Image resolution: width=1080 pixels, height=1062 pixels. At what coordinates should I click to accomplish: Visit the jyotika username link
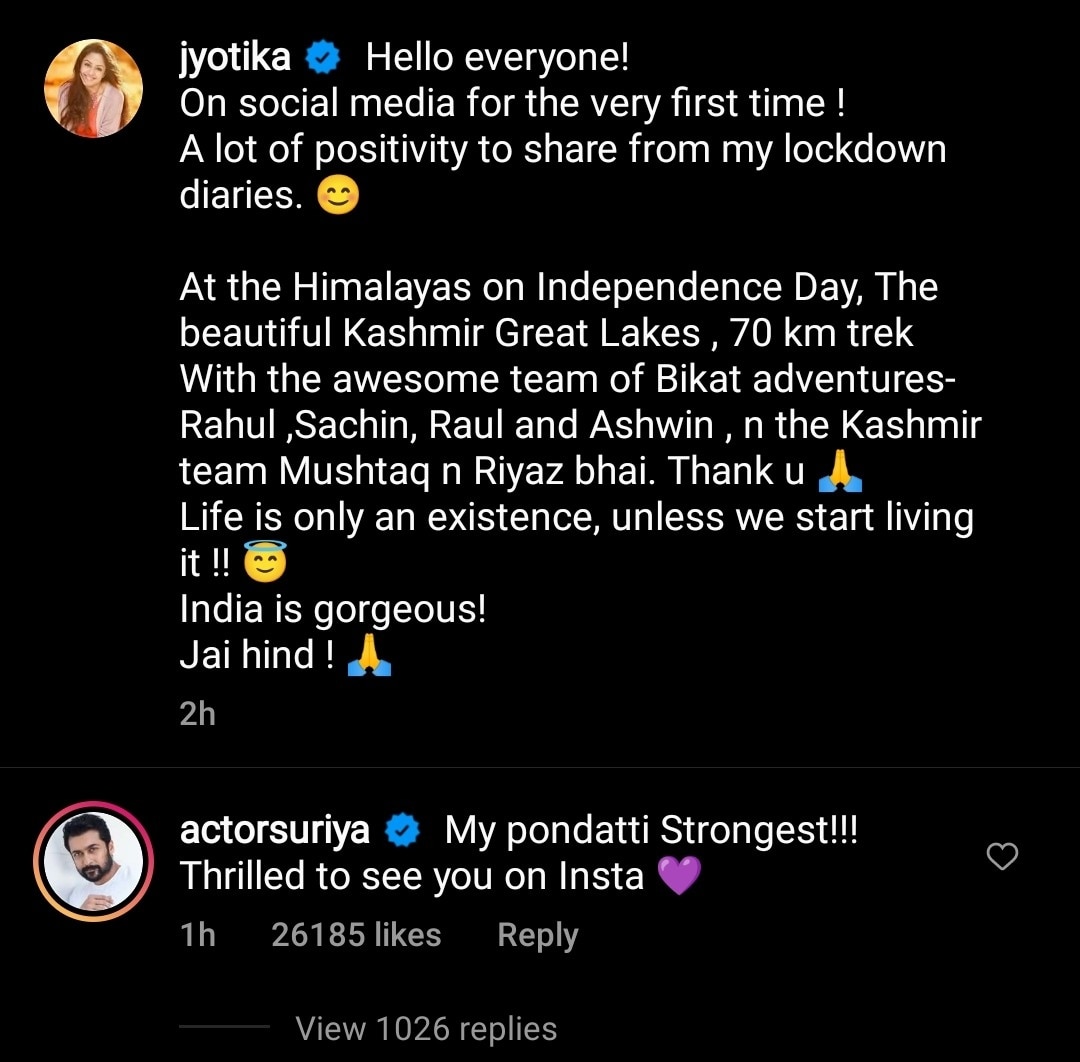(235, 58)
